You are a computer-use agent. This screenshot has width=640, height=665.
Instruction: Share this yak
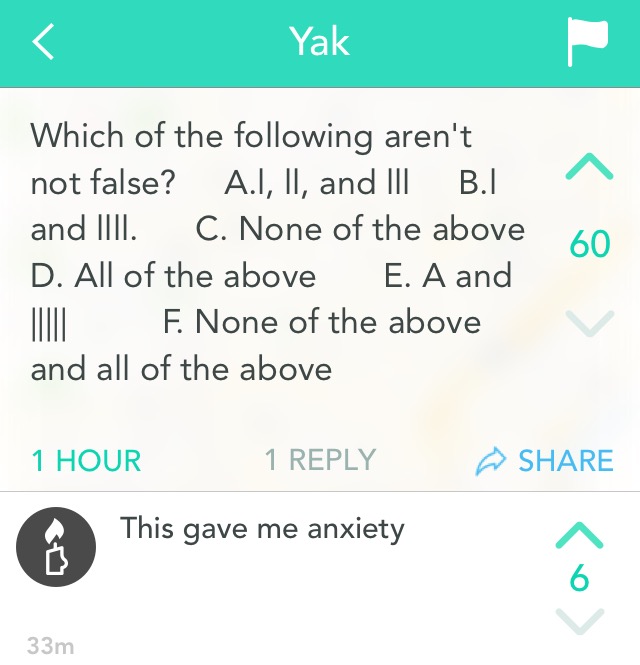545,461
